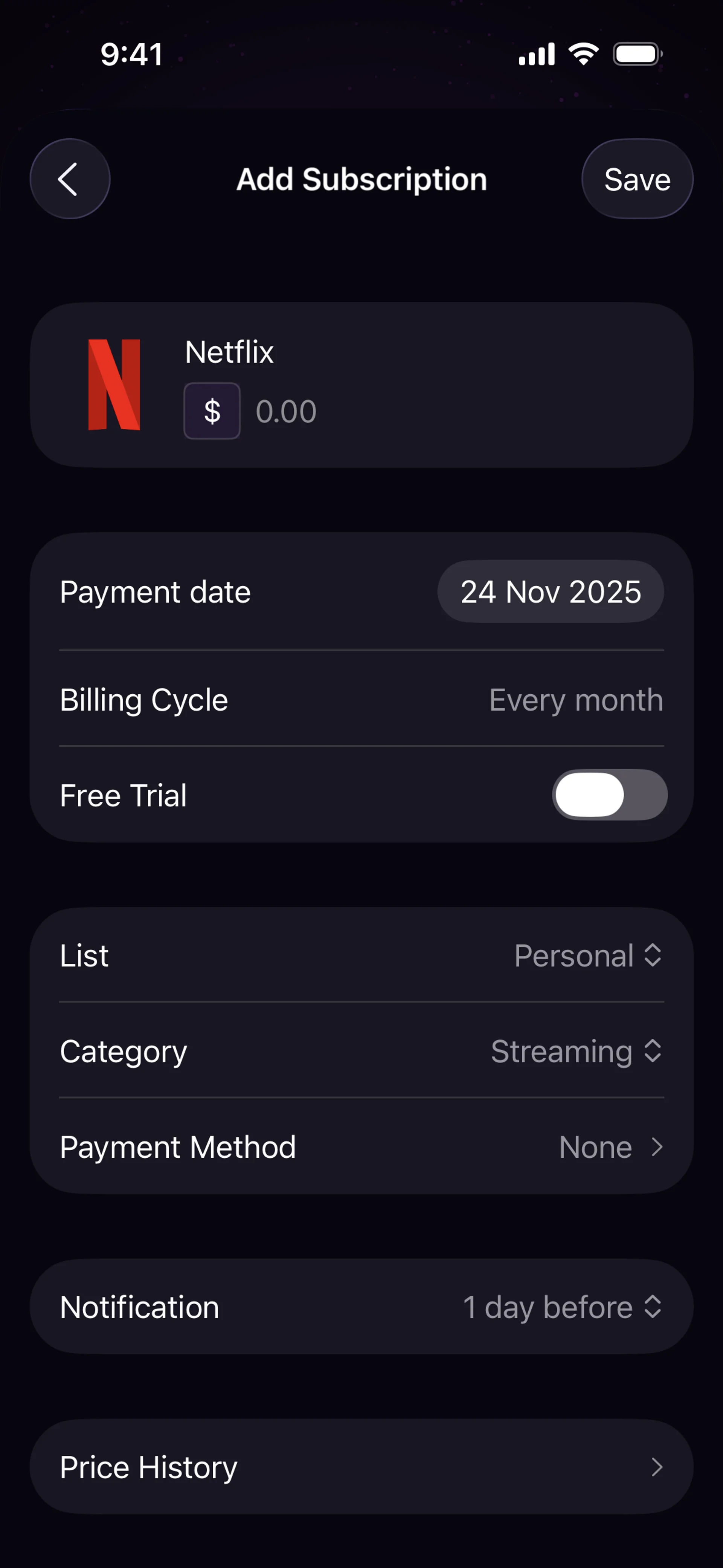Screen dimensions: 723x1568
Task: Save the Netflix subscription
Action: [637, 179]
